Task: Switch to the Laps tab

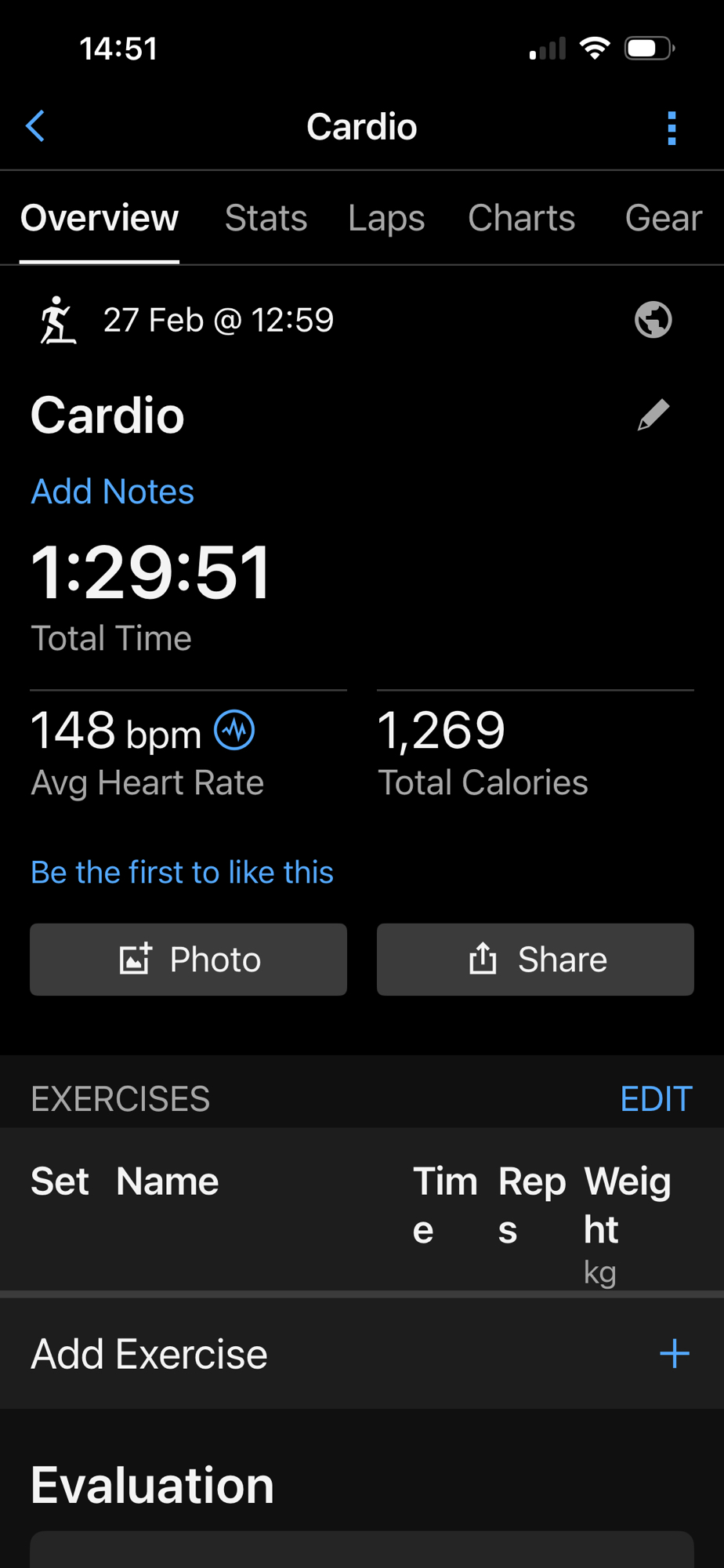Action: (x=386, y=218)
